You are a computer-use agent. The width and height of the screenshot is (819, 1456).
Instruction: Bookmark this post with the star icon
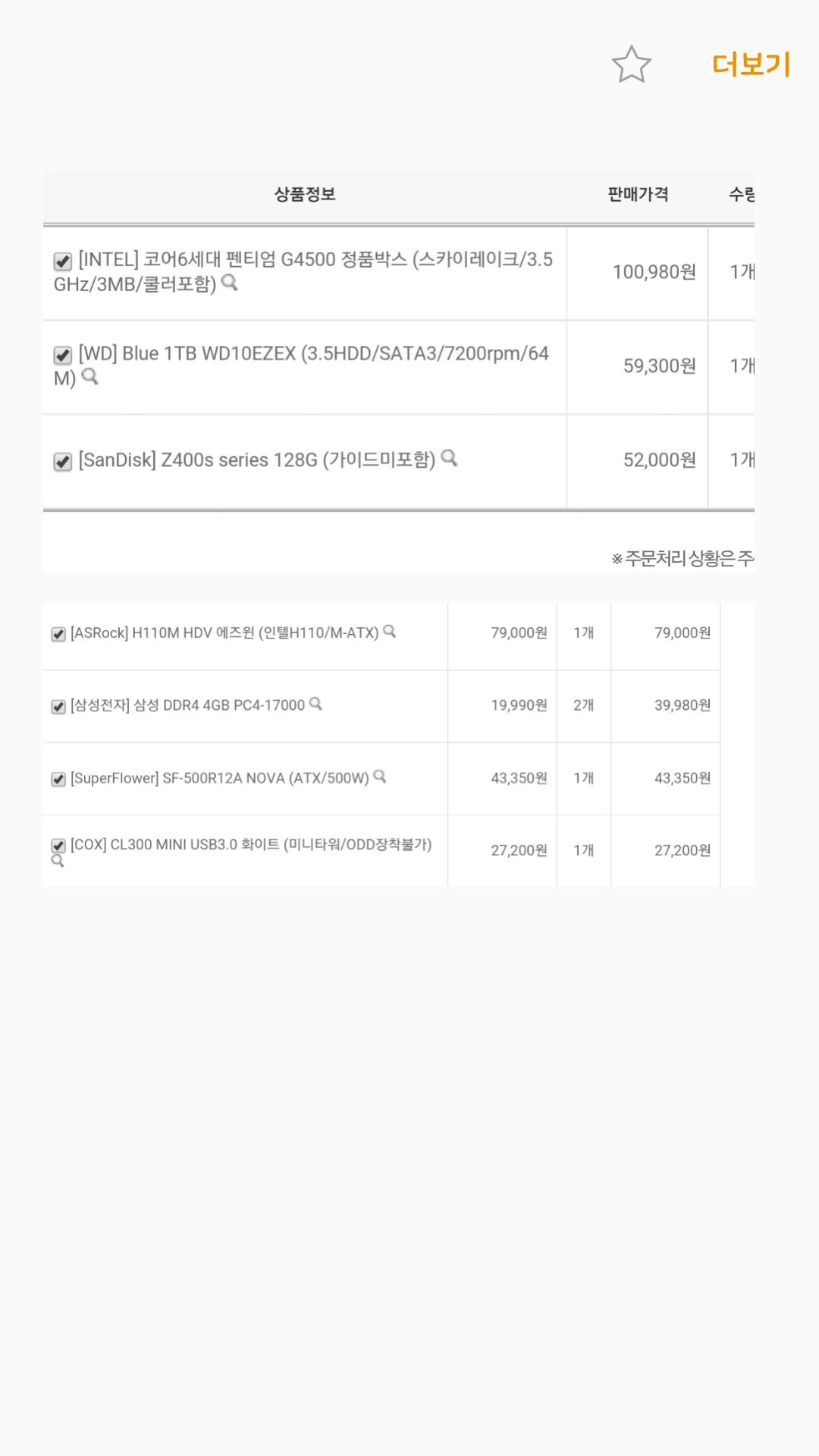(631, 64)
